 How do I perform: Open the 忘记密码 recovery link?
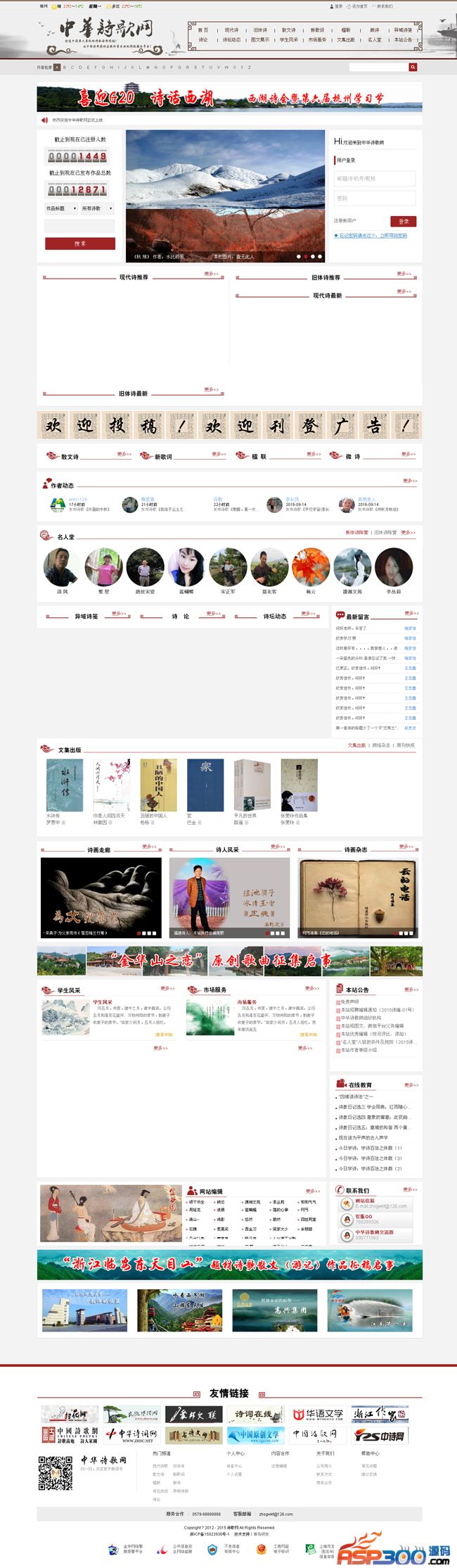tap(372, 236)
